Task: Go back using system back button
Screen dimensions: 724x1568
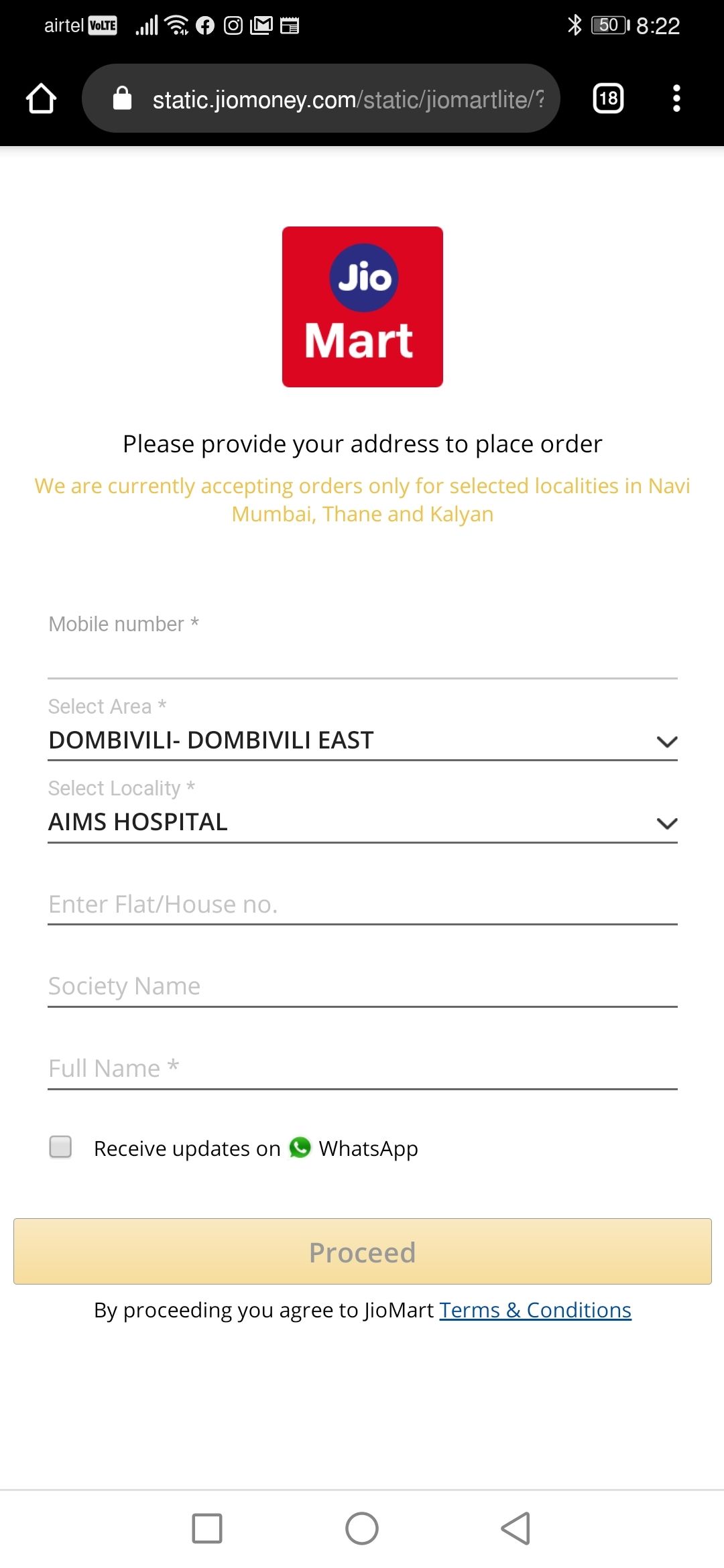Action: [516, 1528]
